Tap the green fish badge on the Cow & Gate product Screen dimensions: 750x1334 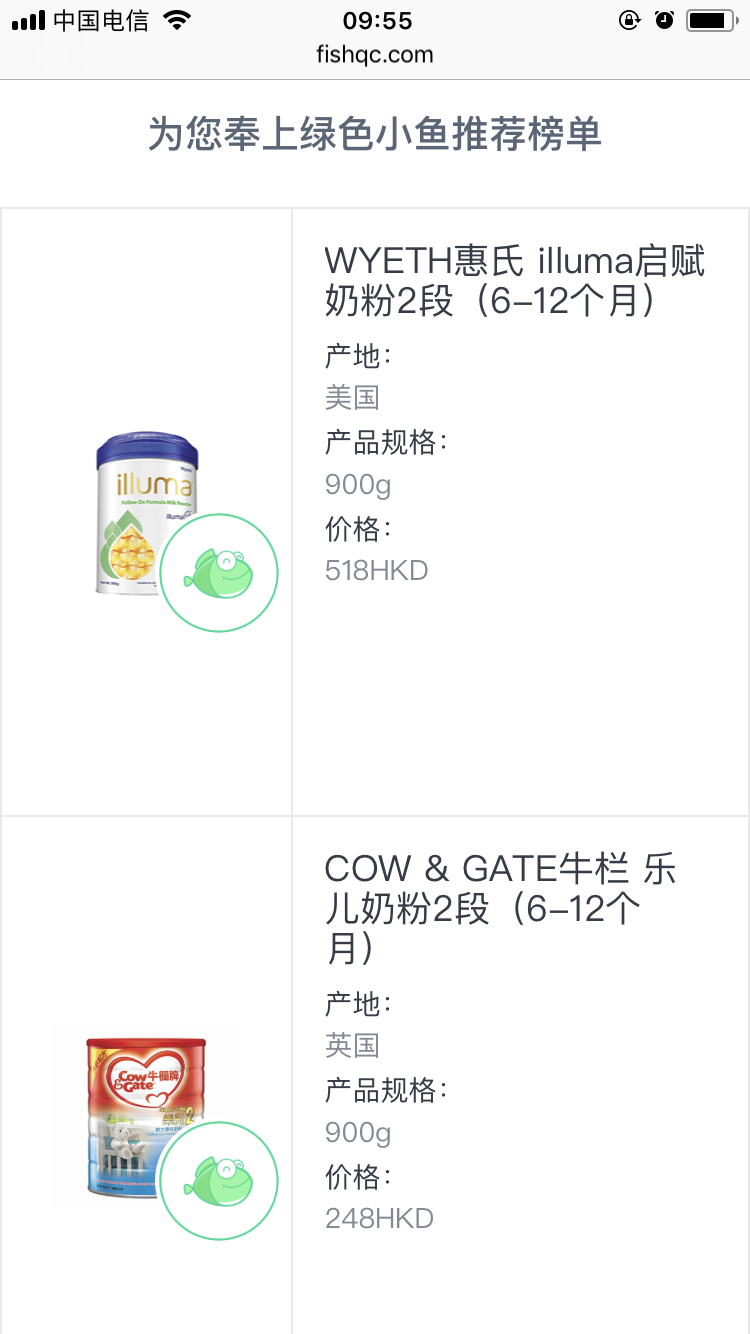(219, 1181)
